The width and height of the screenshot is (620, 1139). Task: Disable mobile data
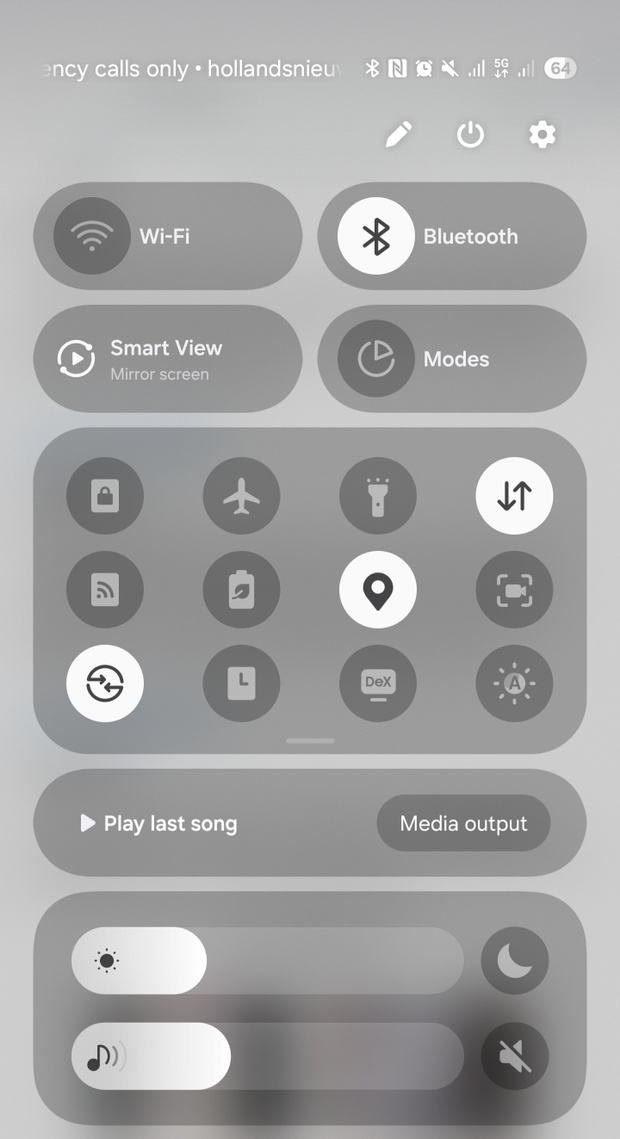pyautogui.click(x=514, y=496)
